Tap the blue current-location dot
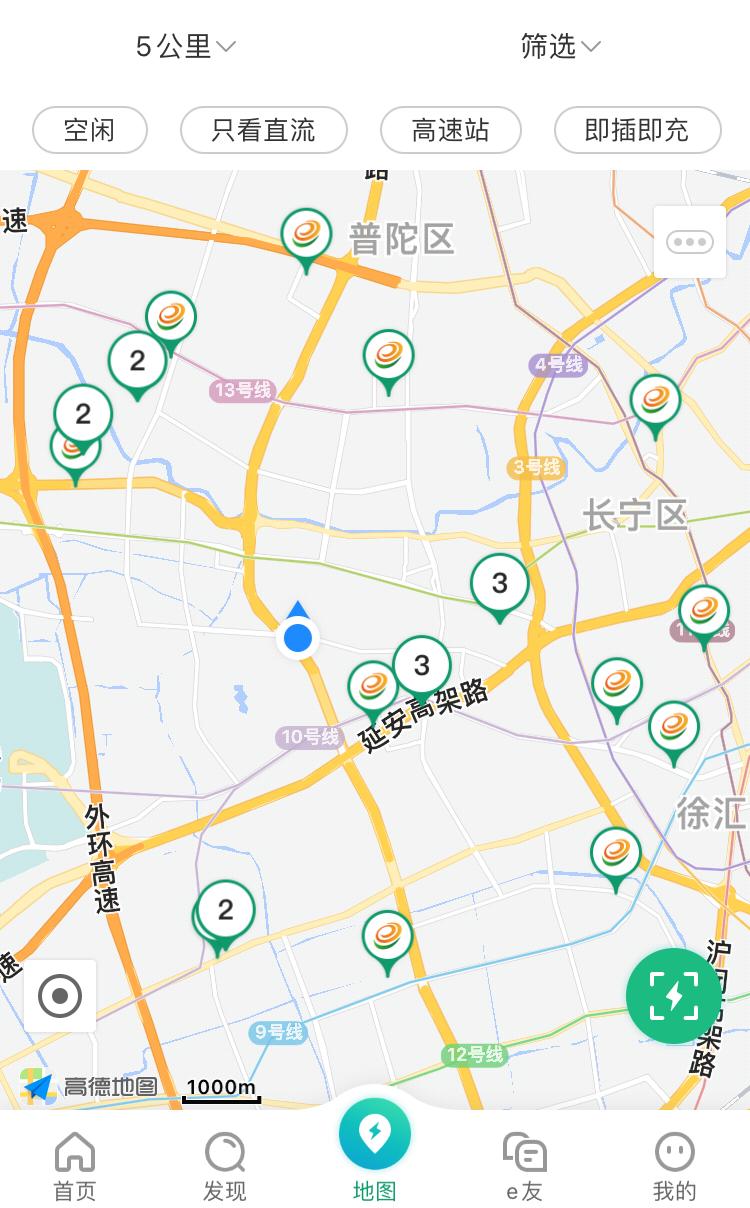Screen dimensions: 750x1208 click(x=298, y=638)
